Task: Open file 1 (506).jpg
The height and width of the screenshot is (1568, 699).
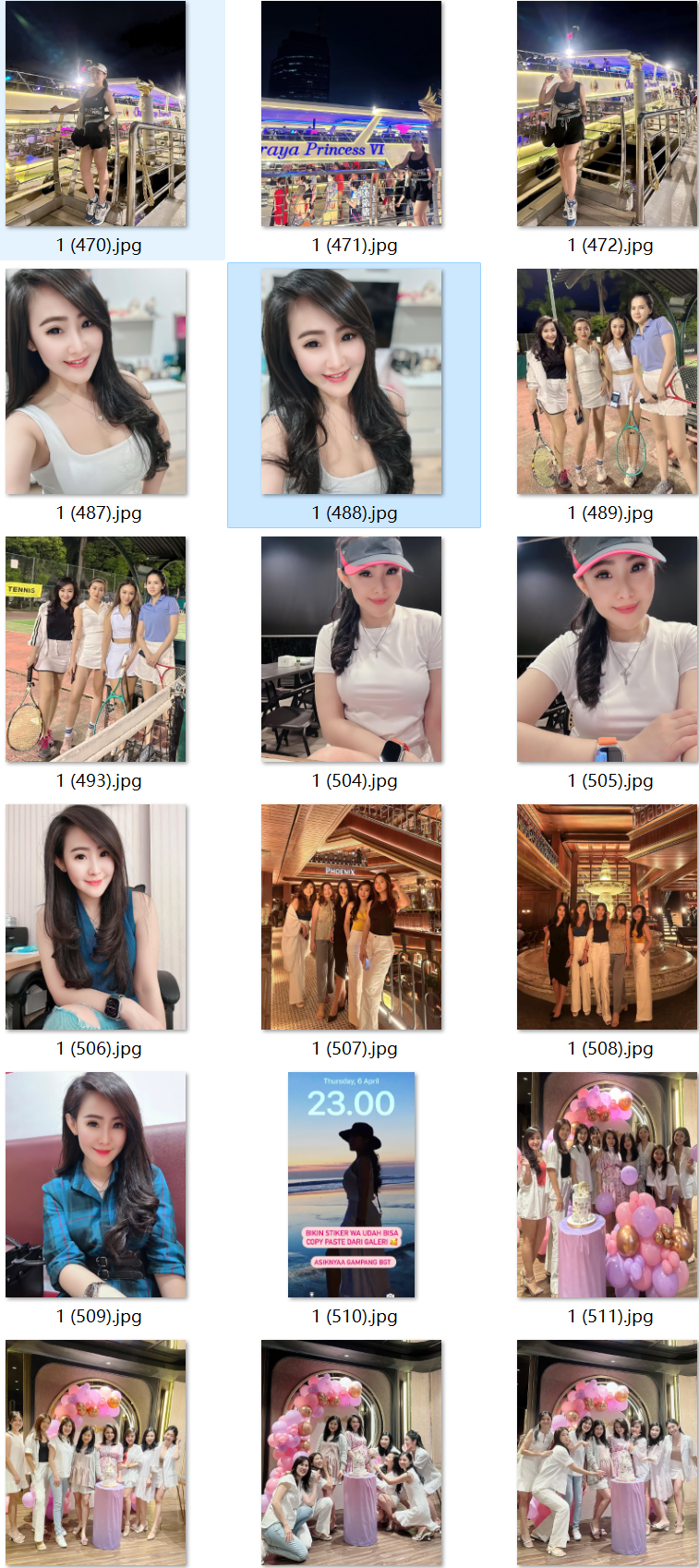Action: [x=96, y=918]
